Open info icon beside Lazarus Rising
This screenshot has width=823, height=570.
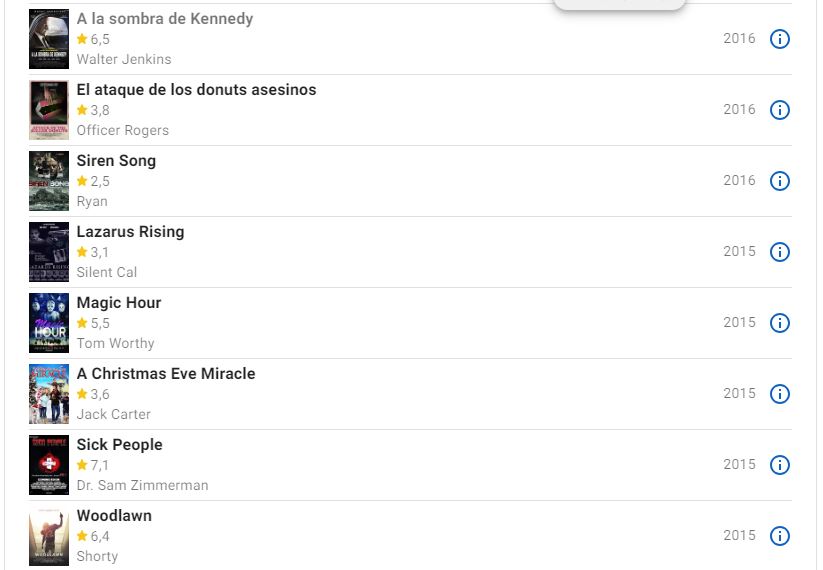(x=780, y=252)
